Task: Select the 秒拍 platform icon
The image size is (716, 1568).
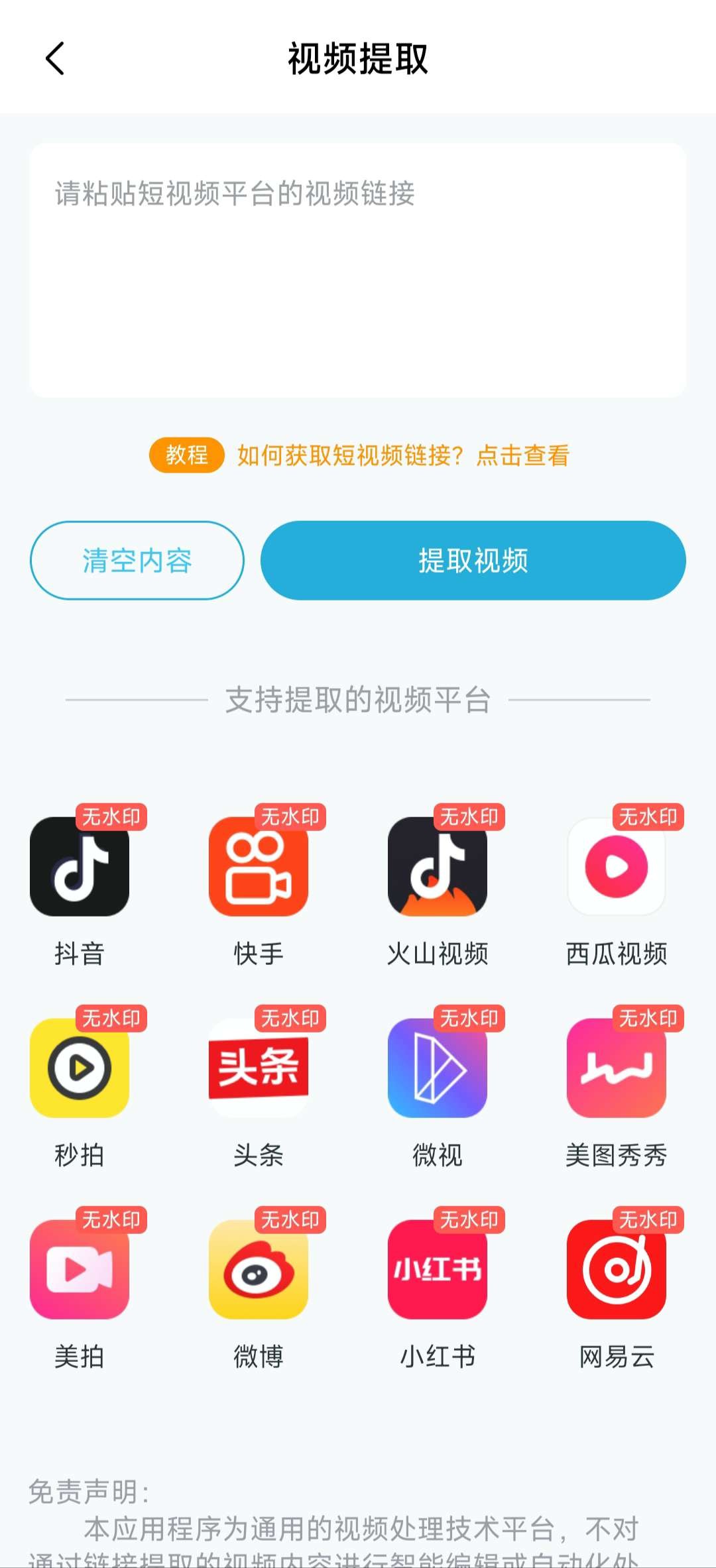Action: coord(80,1068)
